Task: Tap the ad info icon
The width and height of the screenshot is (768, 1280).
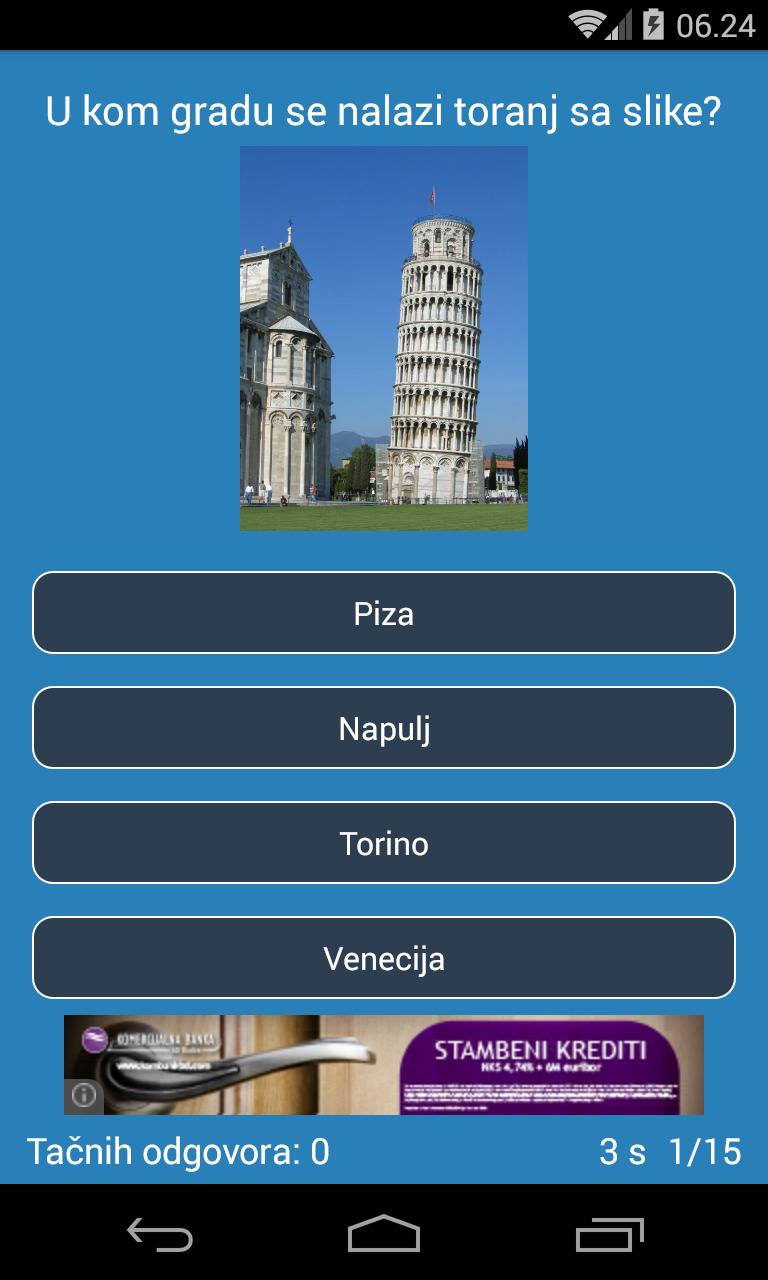Action: pos(84,1095)
